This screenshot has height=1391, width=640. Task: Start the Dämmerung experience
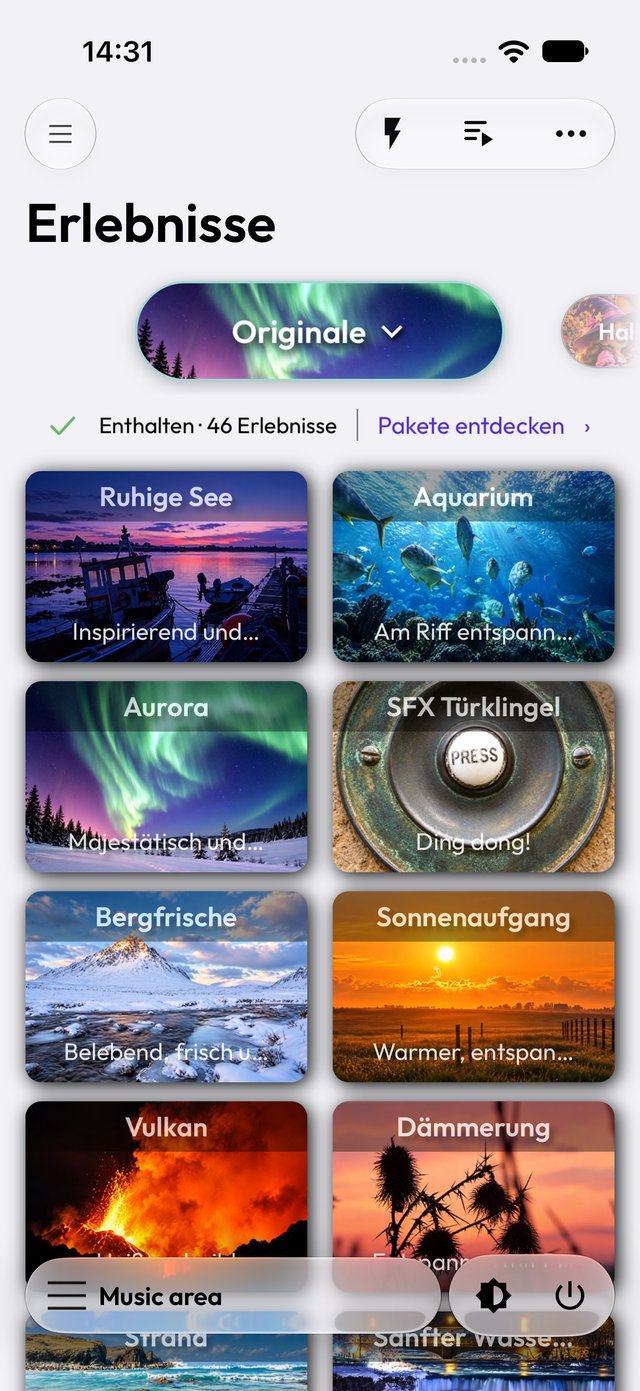[474, 1180]
